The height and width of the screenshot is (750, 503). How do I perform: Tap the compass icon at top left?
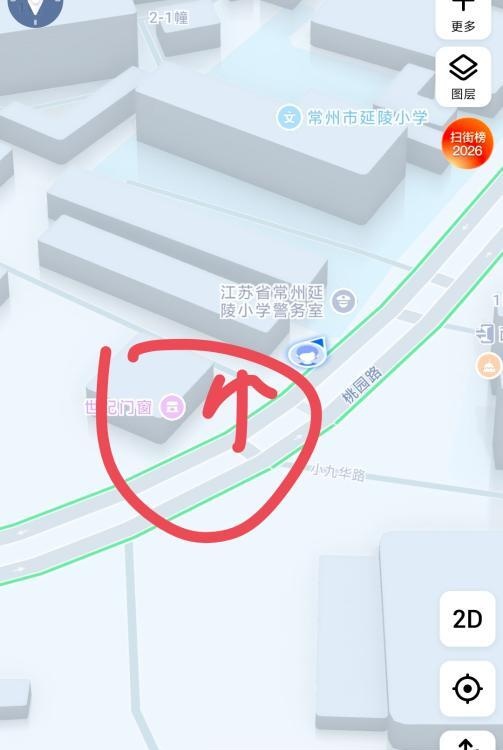[x=35, y=8]
